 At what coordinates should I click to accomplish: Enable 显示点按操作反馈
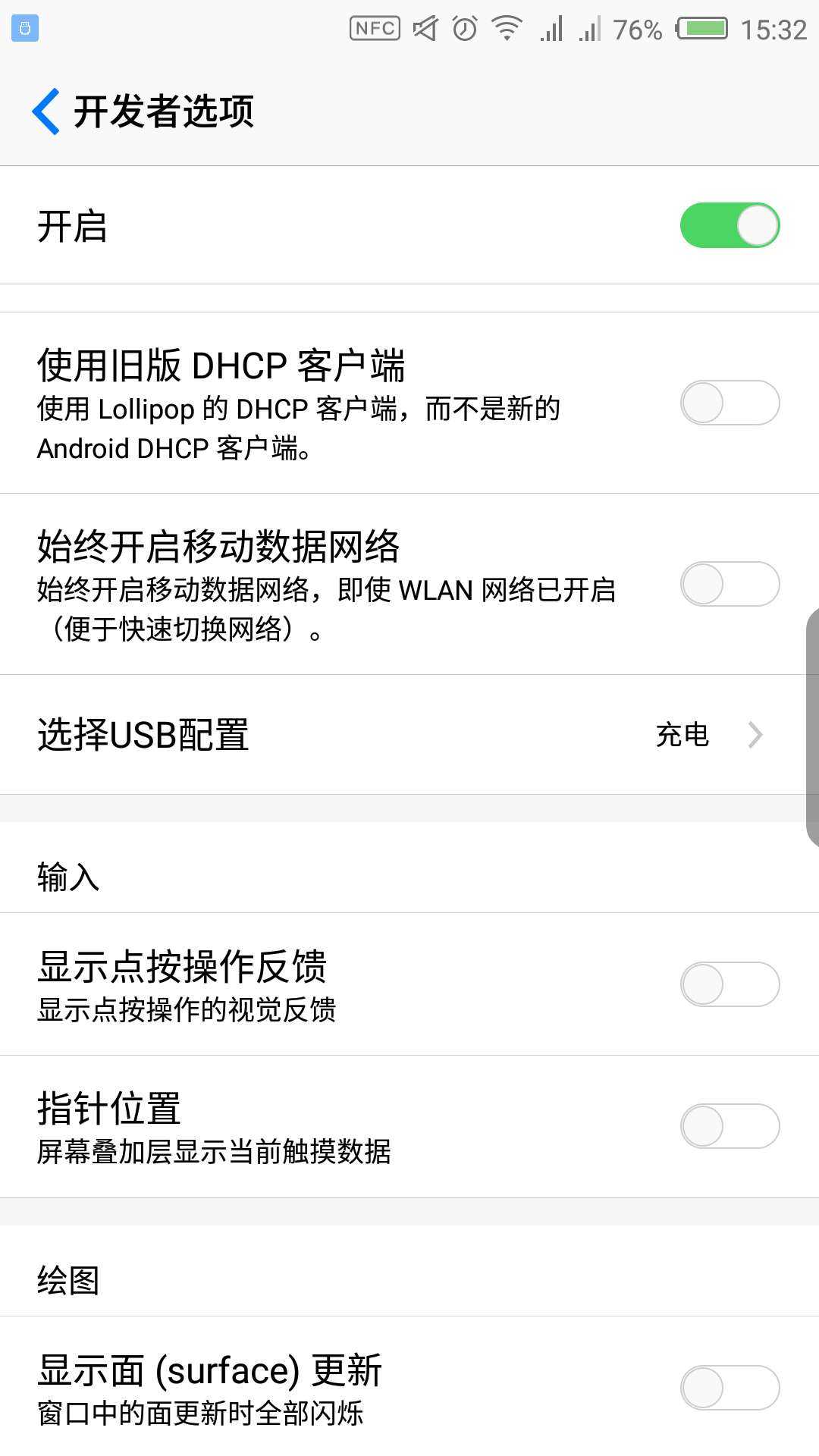click(730, 984)
